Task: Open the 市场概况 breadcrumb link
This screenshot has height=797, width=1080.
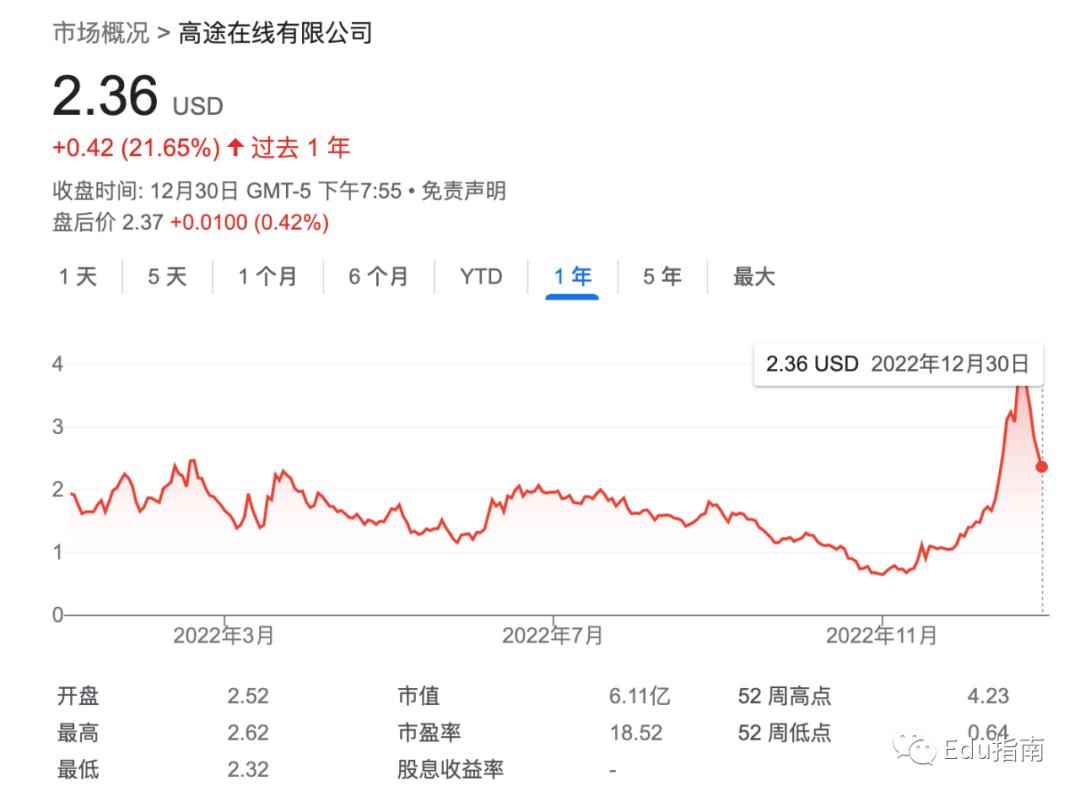Action: point(101,33)
